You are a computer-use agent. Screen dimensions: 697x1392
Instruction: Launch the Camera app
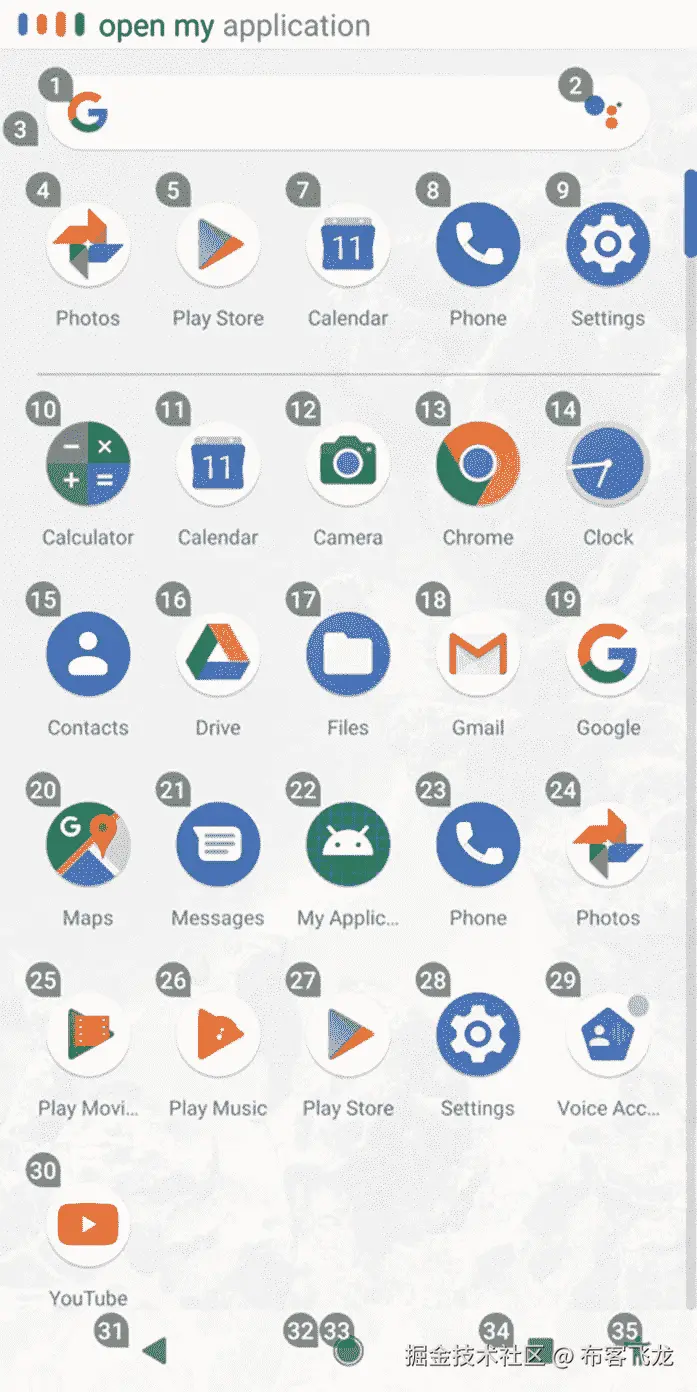click(348, 464)
